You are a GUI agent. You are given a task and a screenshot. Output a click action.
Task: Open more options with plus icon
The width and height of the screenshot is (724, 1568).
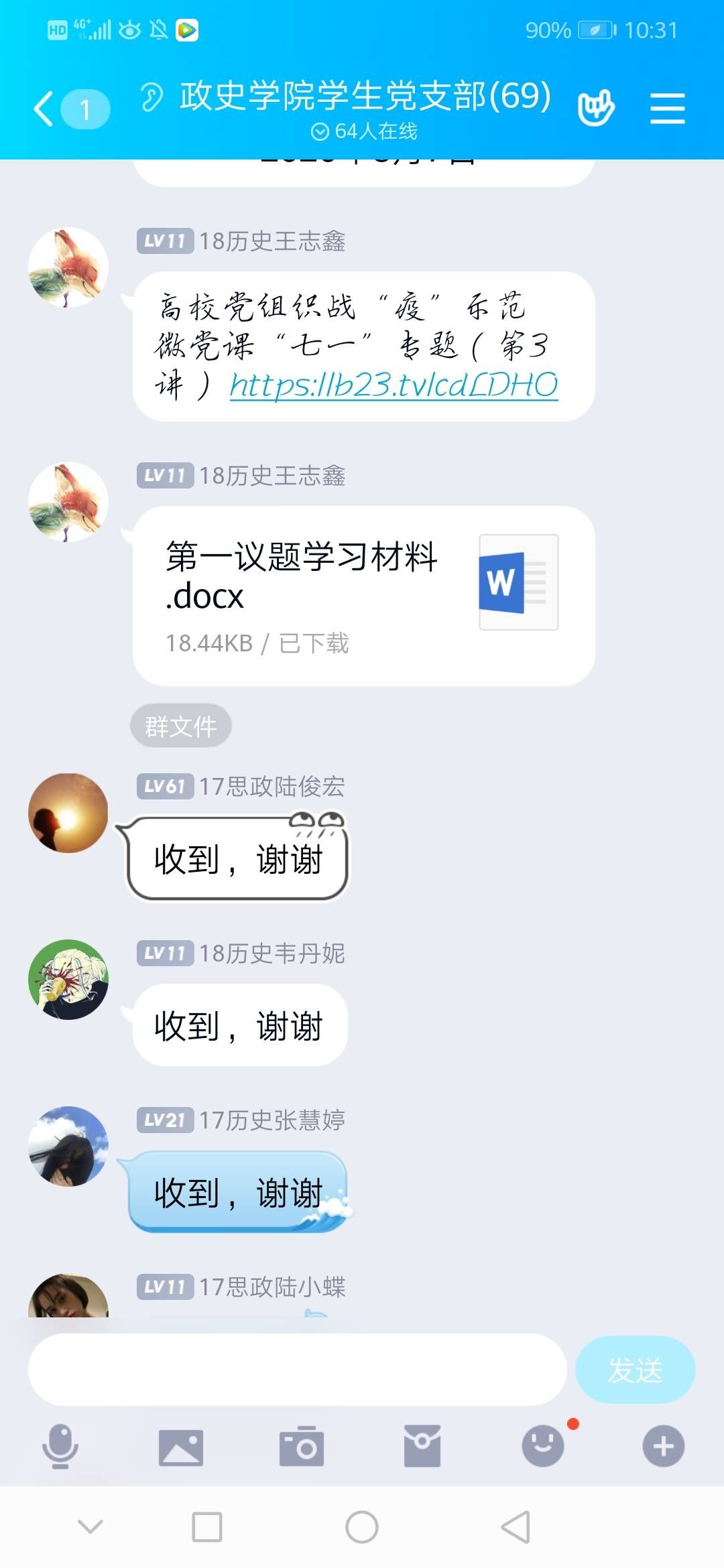pyautogui.click(x=663, y=1446)
